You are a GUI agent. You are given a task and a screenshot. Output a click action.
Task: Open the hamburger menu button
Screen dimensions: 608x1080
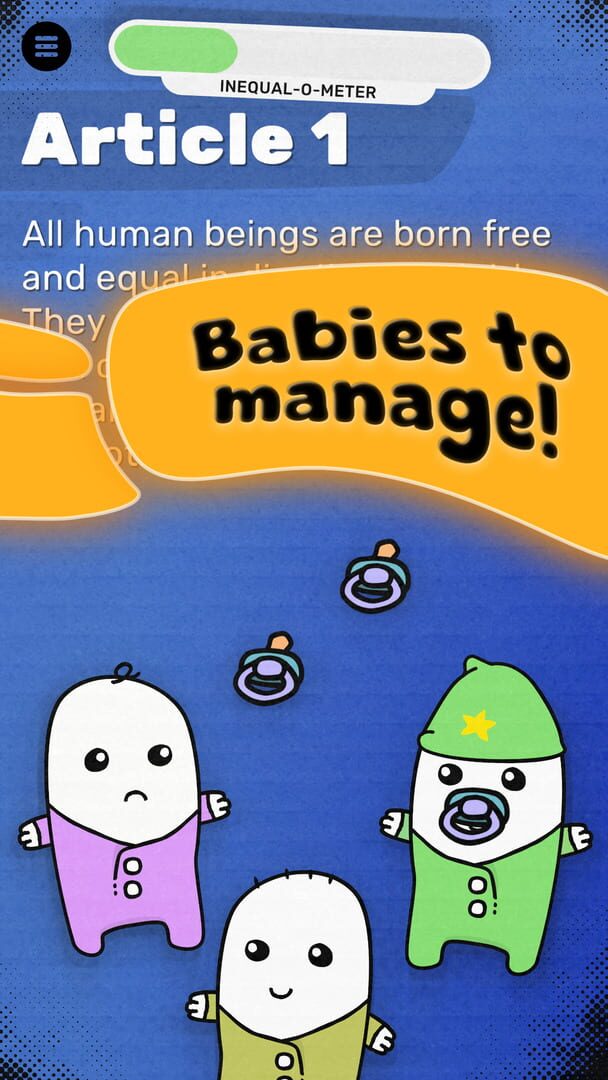46,45
